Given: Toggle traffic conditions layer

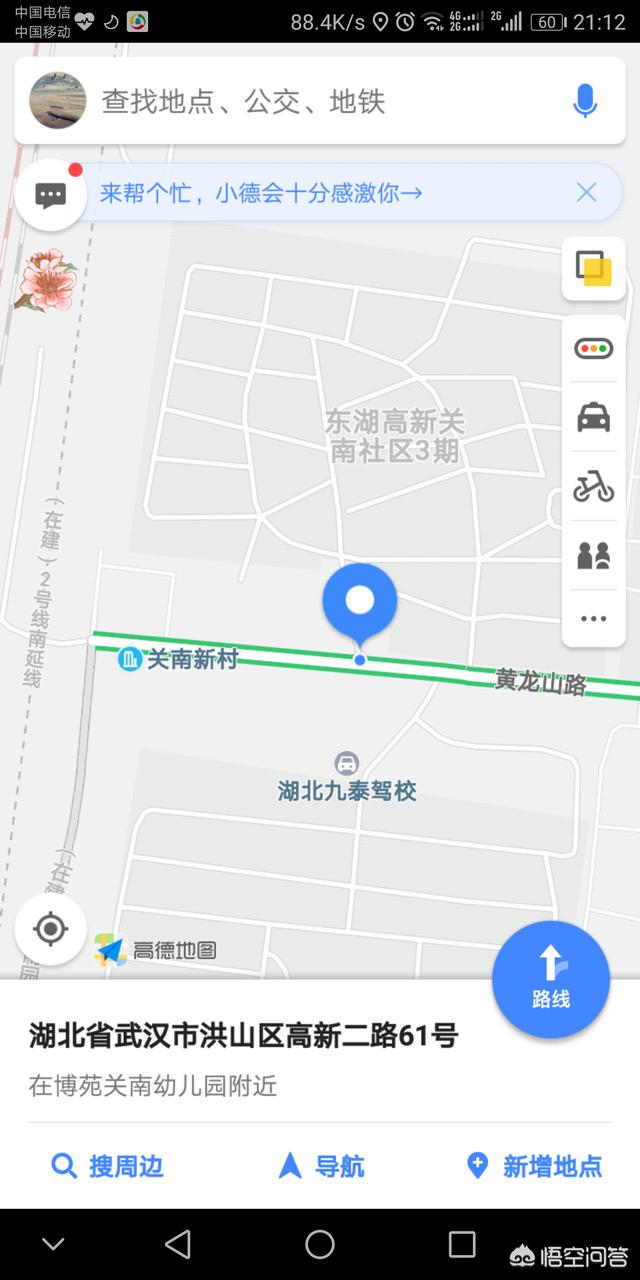Looking at the screenshot, I should [x=594, y=349].
